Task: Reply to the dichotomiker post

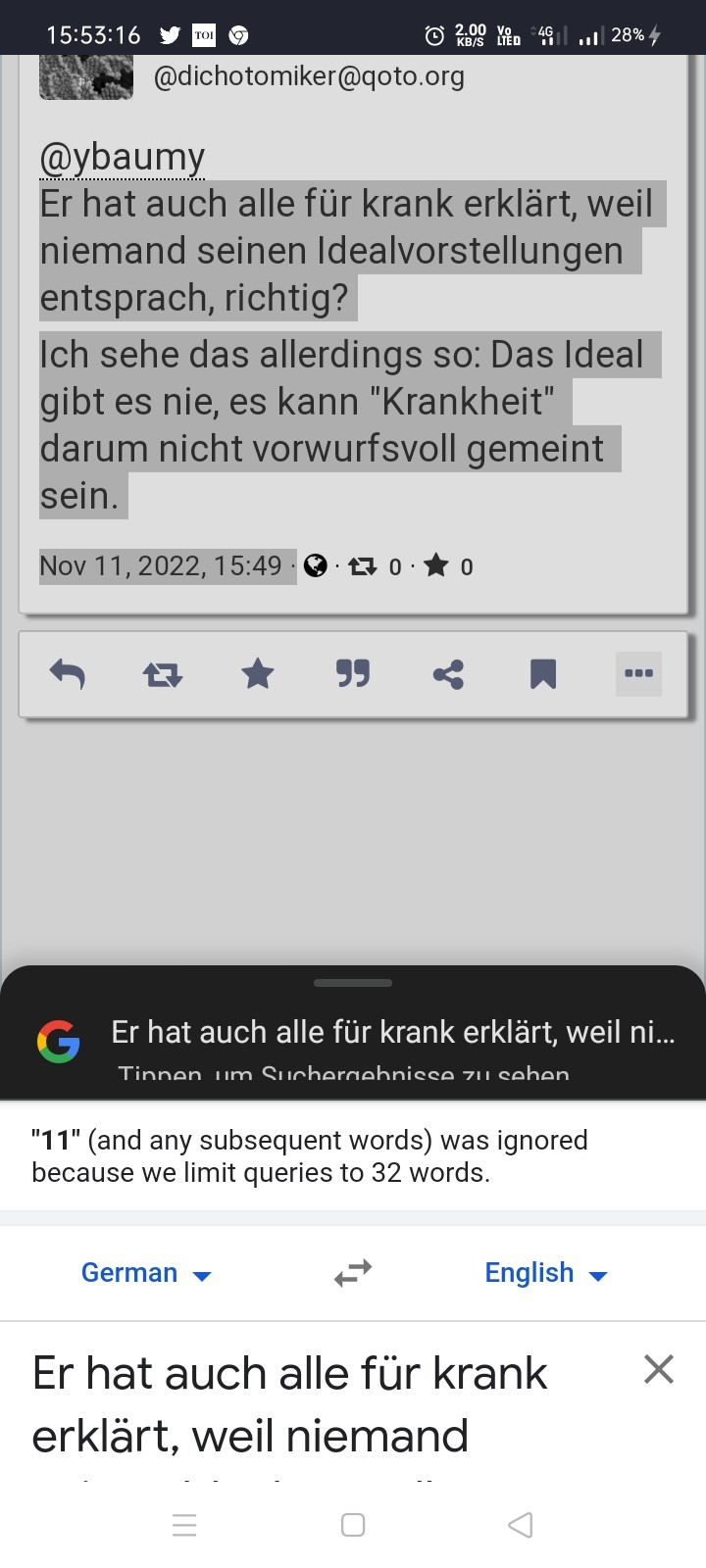Action: [67, 674]
